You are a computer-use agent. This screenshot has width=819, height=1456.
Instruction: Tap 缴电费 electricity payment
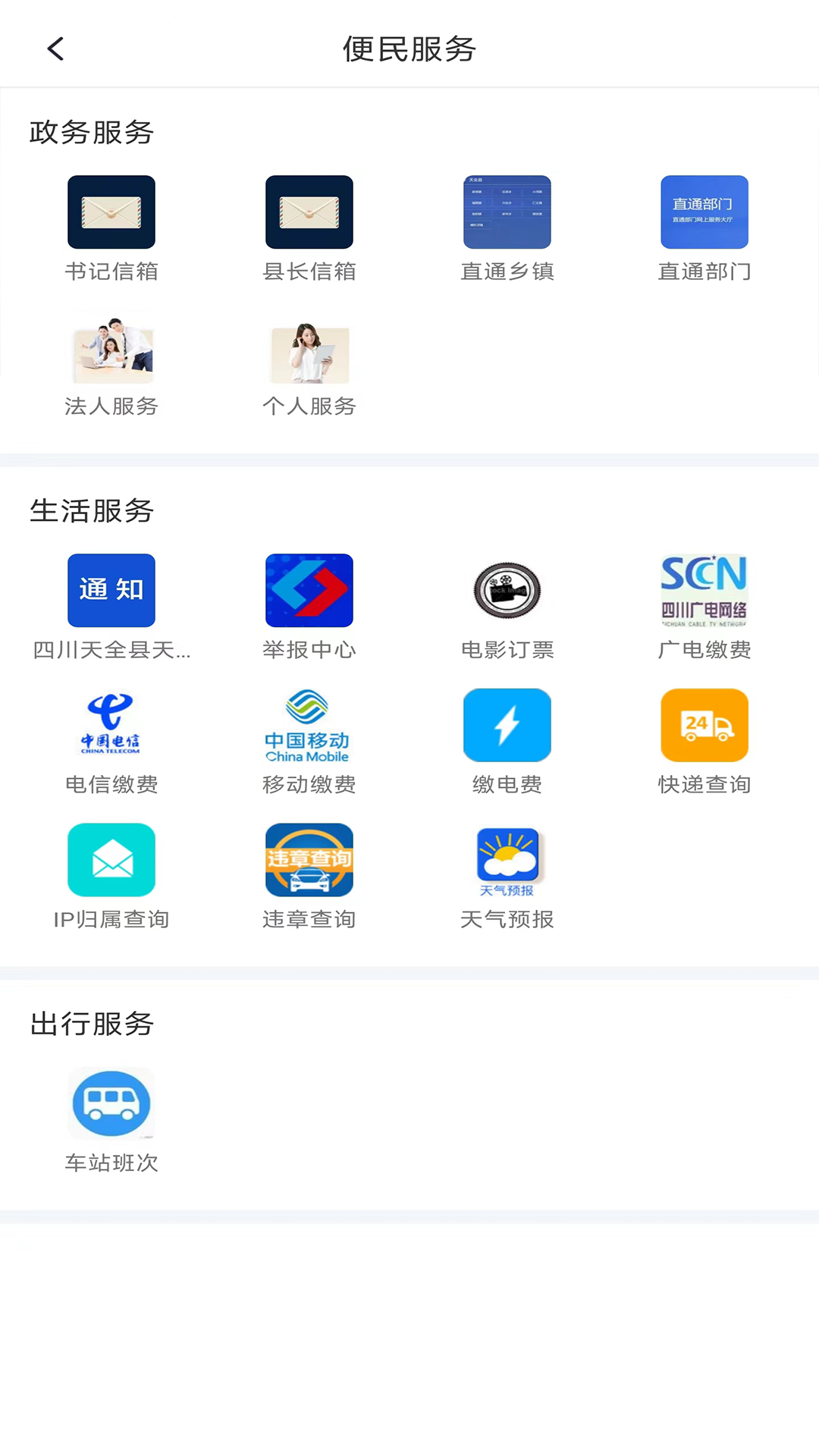point(507,726)
